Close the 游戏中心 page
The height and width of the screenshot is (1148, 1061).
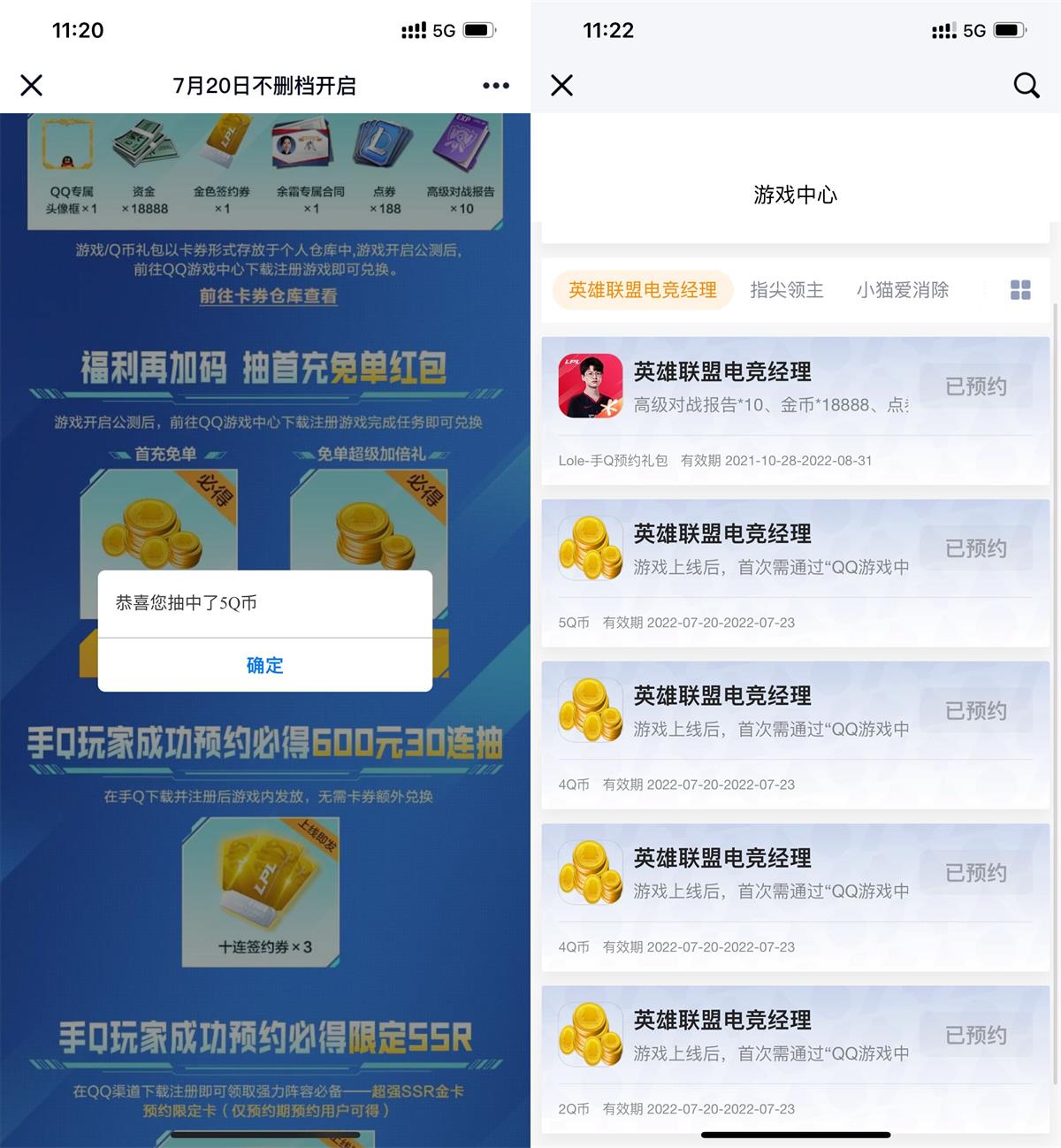pos(561,85)
